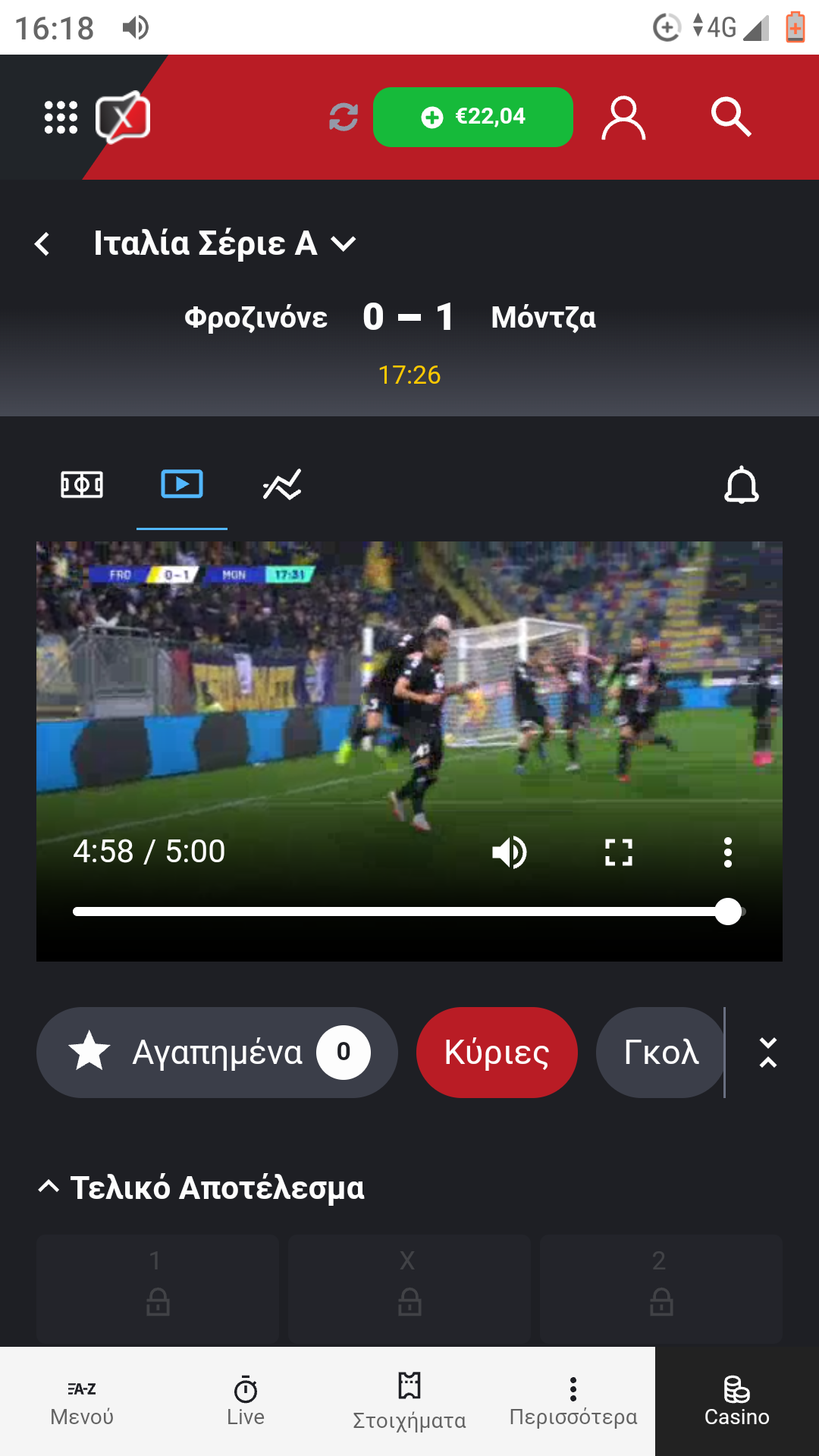Open the user account profile

pyautogui.click(x=623, y=118)
